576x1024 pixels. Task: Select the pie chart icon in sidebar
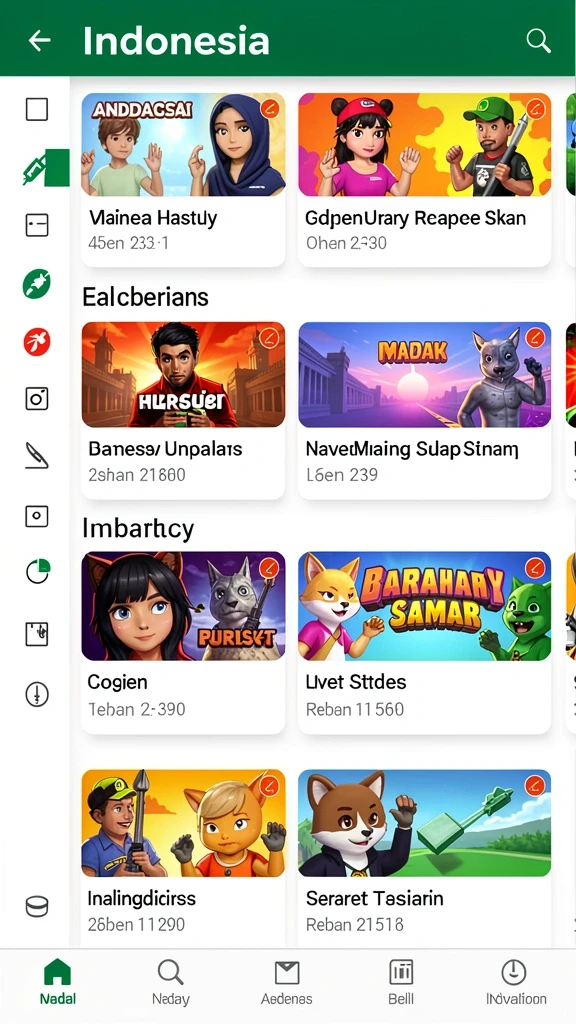[x=37, y=571]
